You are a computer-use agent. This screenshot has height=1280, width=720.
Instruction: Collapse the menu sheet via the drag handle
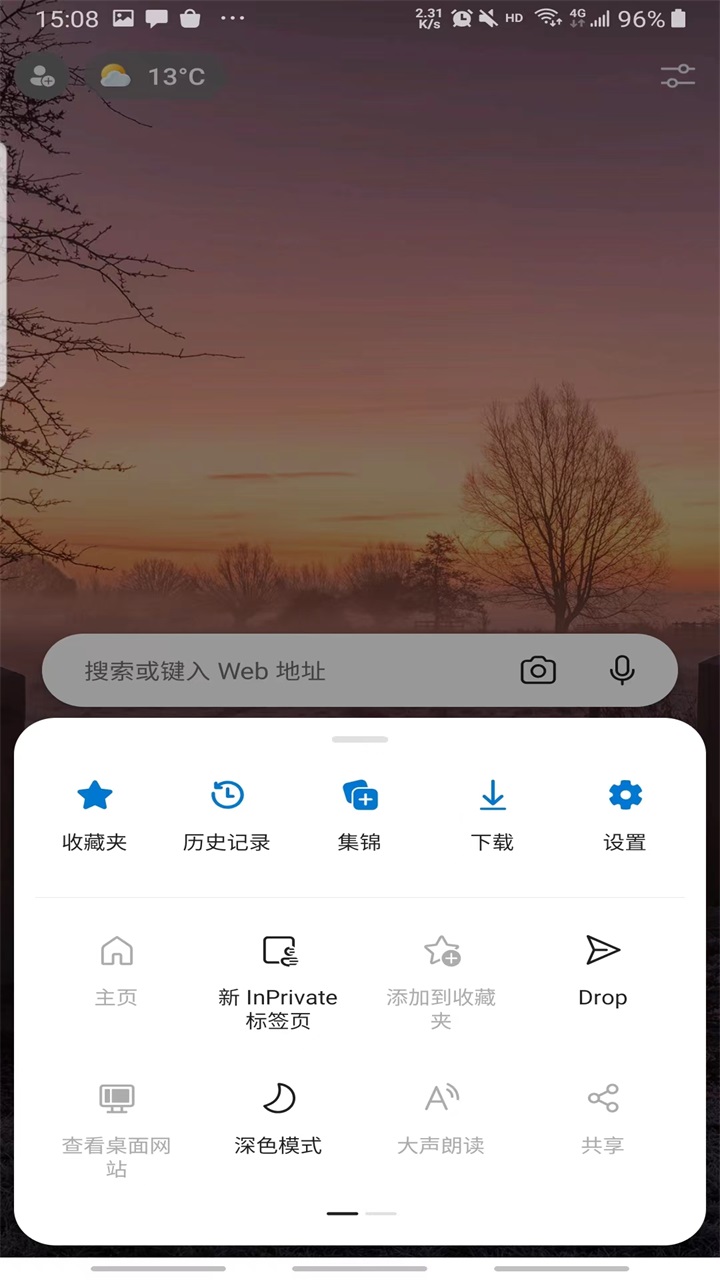pos(359,739)
